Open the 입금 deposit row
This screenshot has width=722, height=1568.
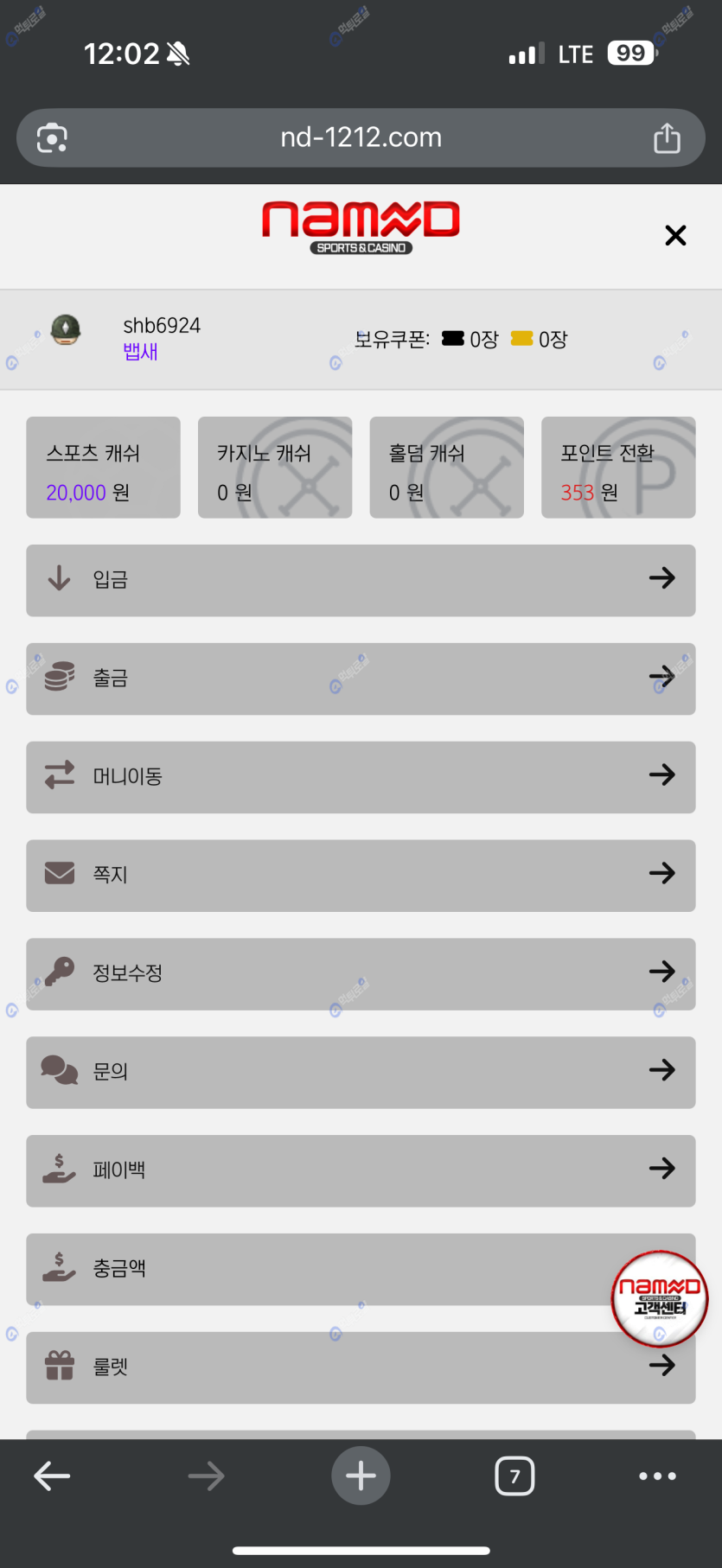[361, 580]
